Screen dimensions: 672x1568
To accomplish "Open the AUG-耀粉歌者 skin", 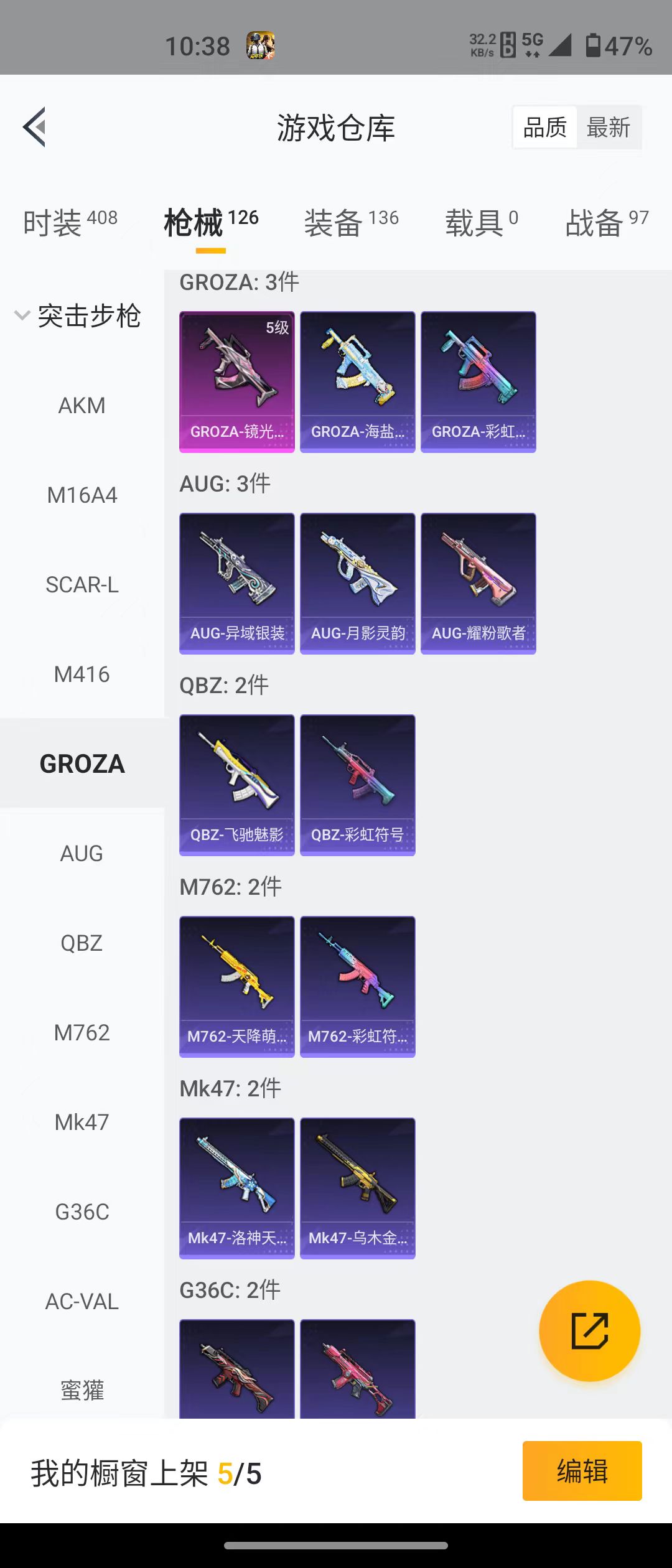I will [478, 583].
